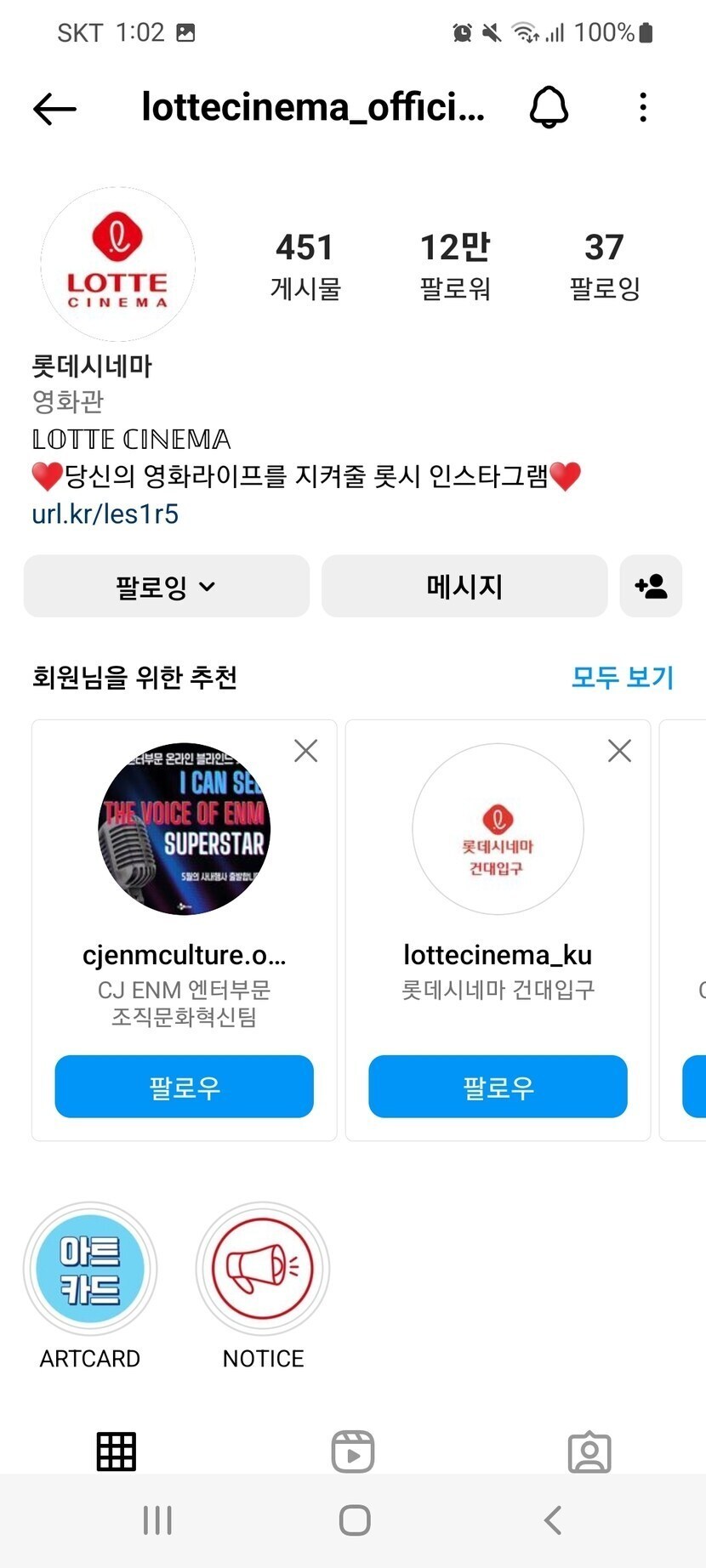
Task: Tap the 메시지 button
Action: [464, 587]
